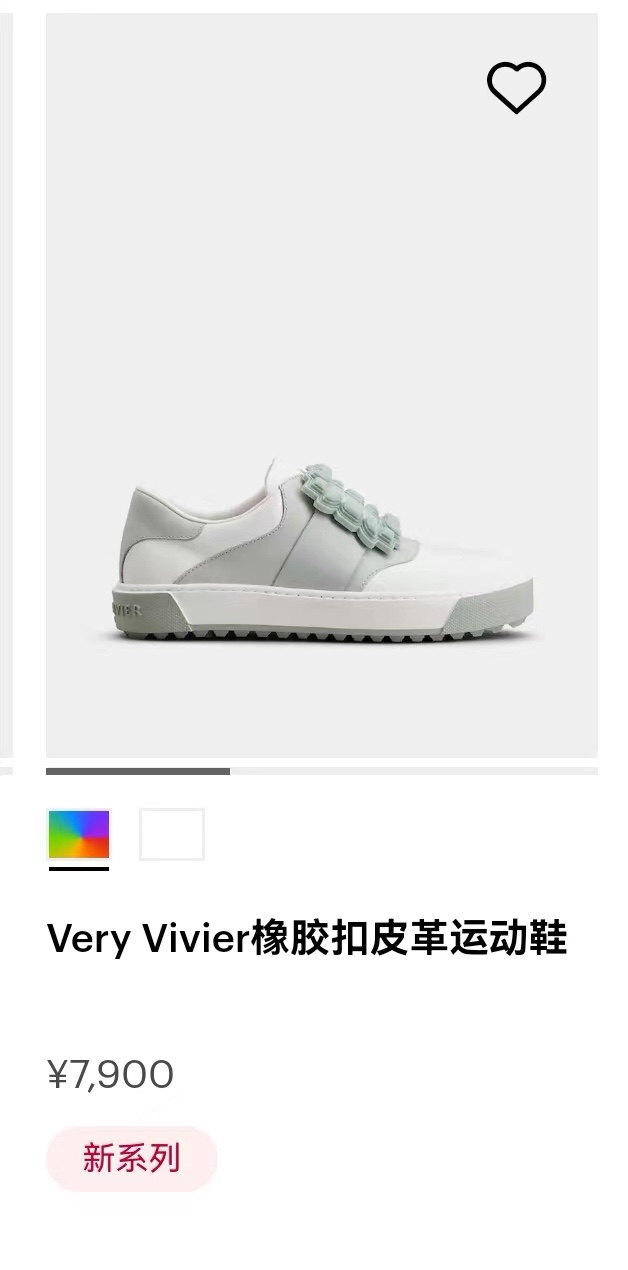Select the white color swatch
Viewport: 628px width, 1270px height.
172,834
